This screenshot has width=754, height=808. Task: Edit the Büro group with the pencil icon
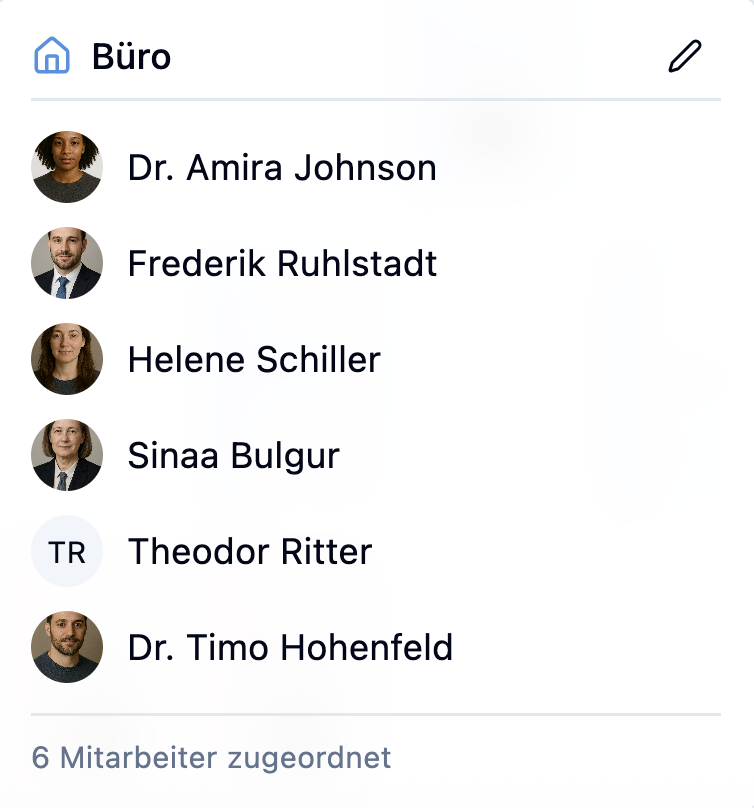coord(685,57)
